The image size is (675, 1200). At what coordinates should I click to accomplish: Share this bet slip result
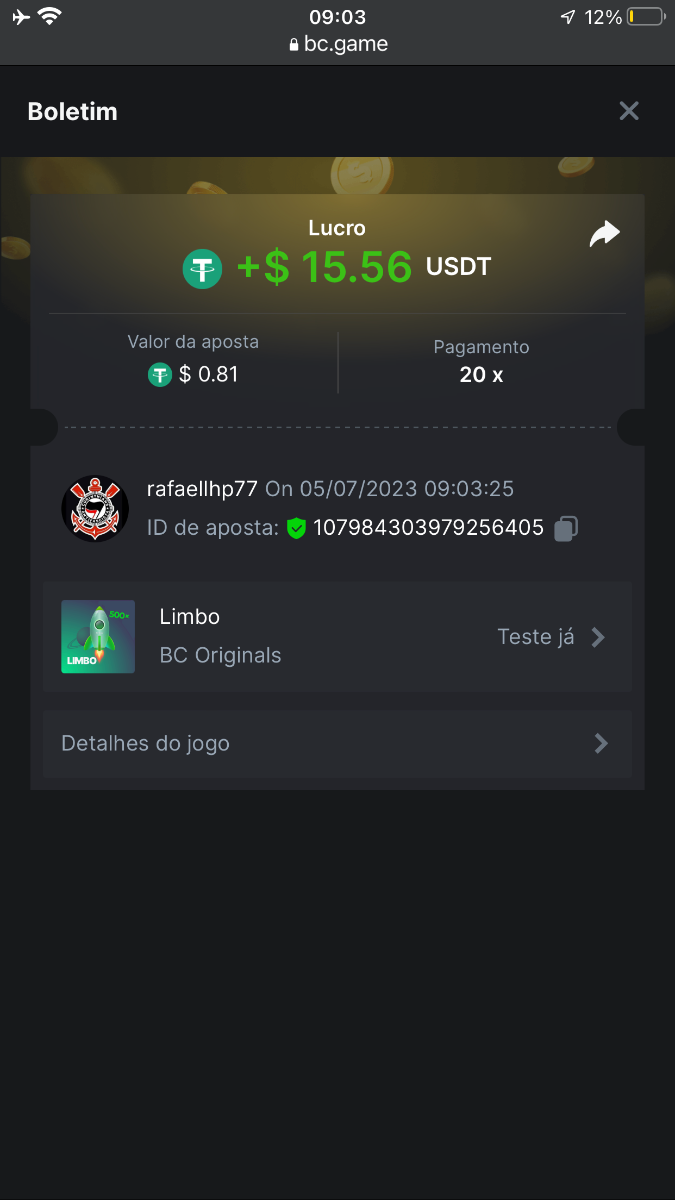tap(604, 234)
